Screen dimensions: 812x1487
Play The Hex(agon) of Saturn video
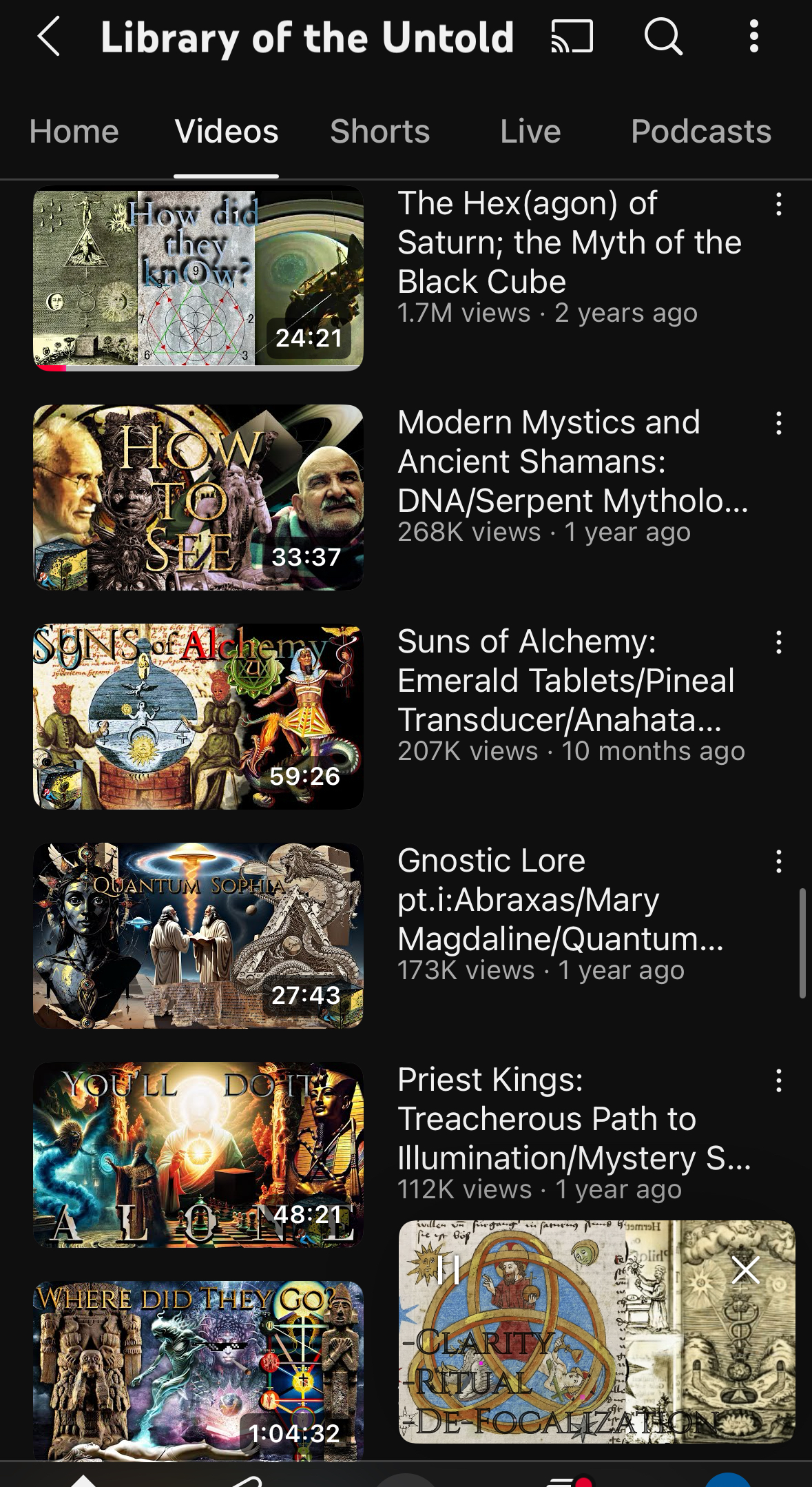click(198, 278)
